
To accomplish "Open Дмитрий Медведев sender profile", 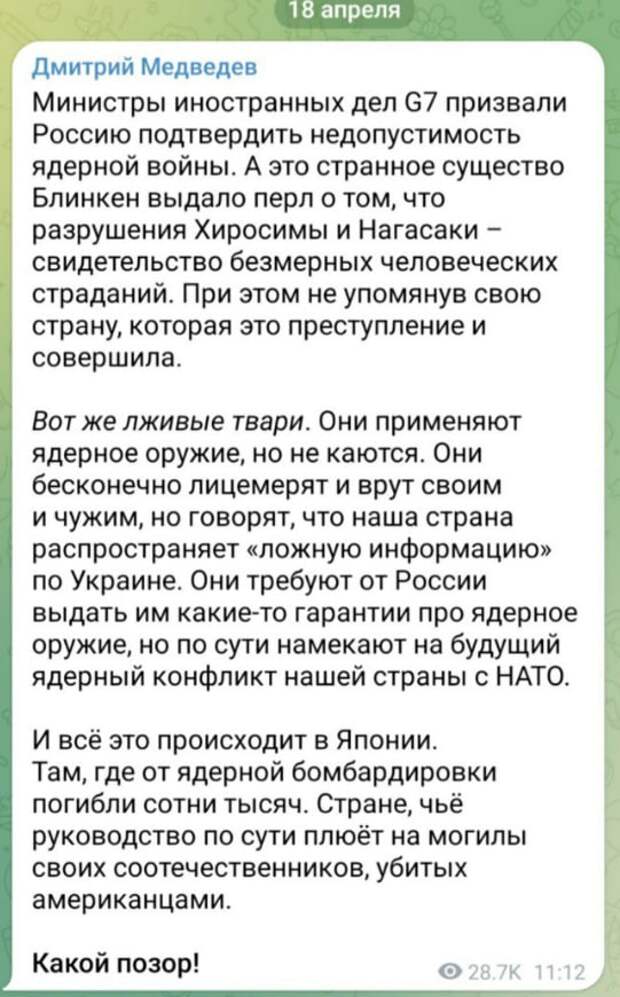I will coord(144,66).
